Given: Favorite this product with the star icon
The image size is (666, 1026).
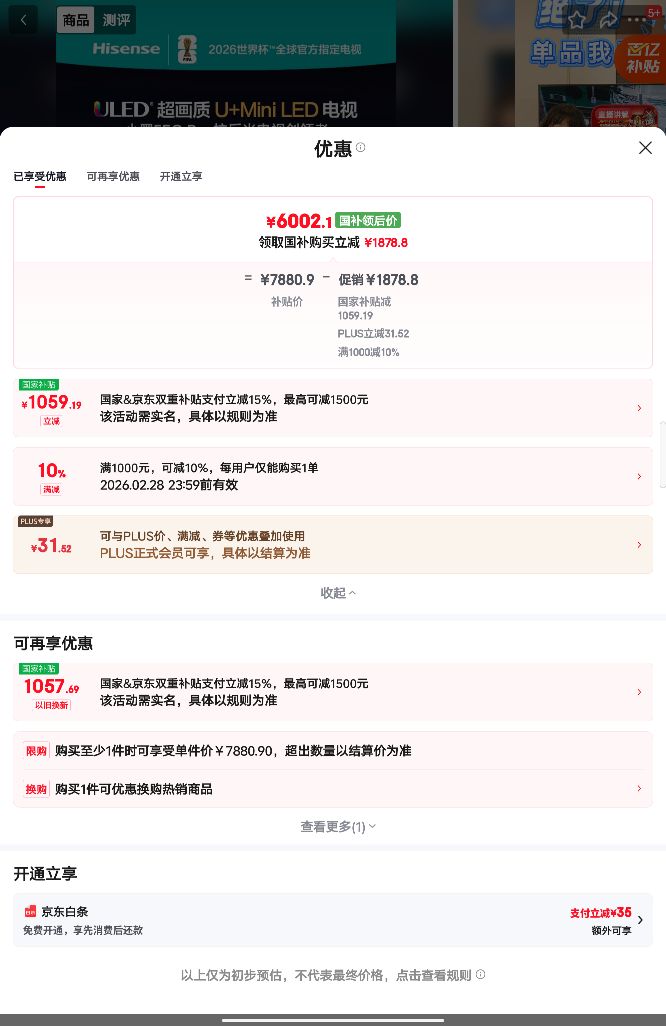Looking at the screenshot, I should [x=576, y=20].
